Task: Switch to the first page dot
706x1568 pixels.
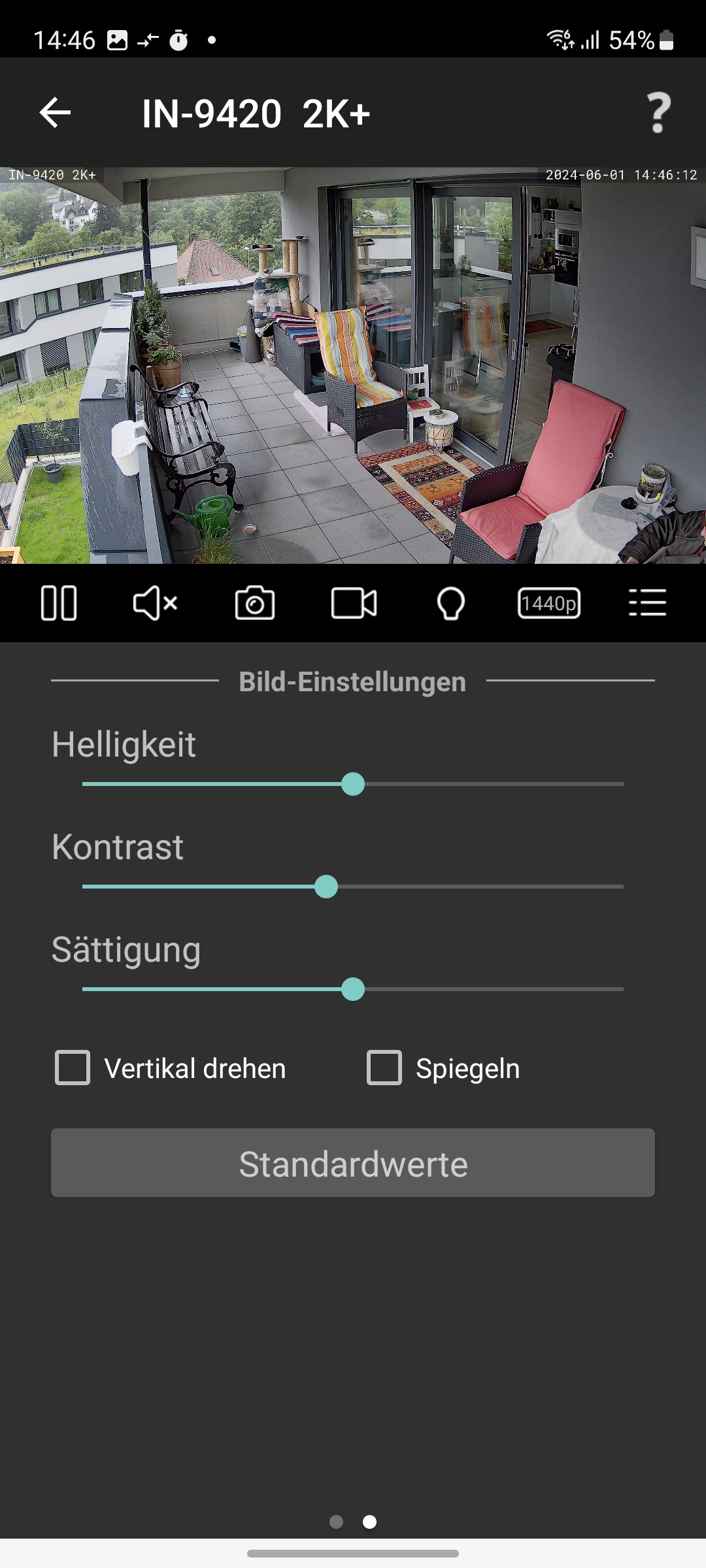Action: [336, 1522]
